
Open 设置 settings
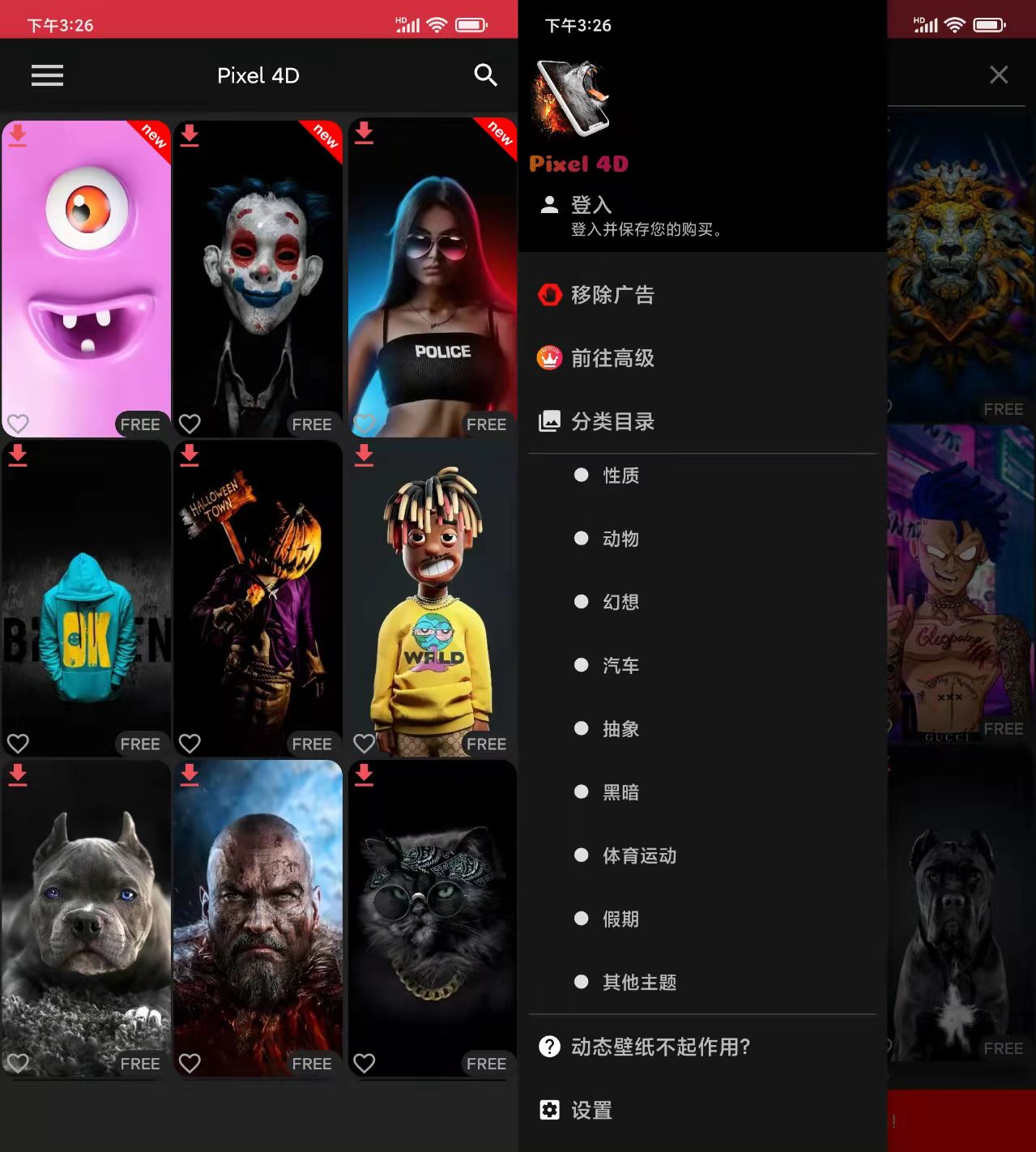[591, 1110]
